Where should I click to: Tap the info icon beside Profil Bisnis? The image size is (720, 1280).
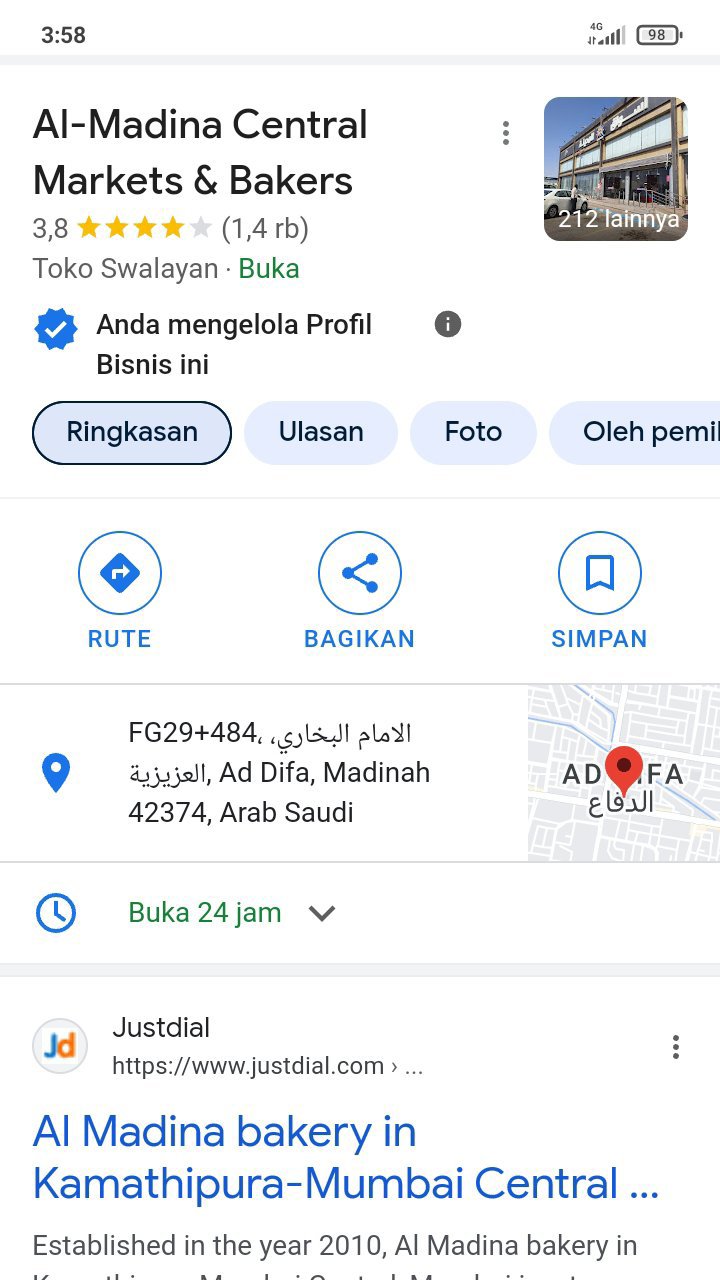448,324
